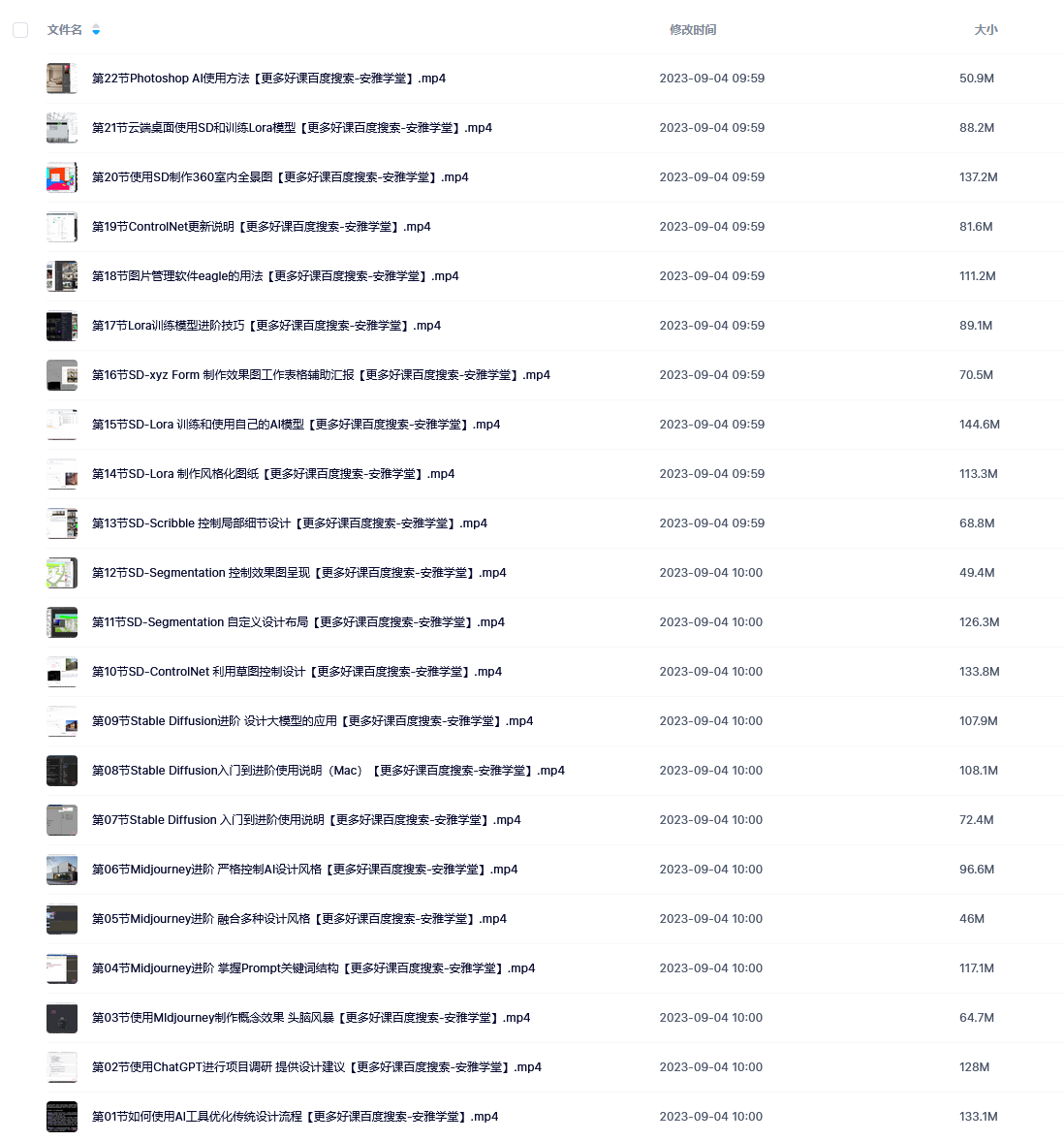Open 第13节SD-Scribble 控制局部细节设计 video

point(289,523)
